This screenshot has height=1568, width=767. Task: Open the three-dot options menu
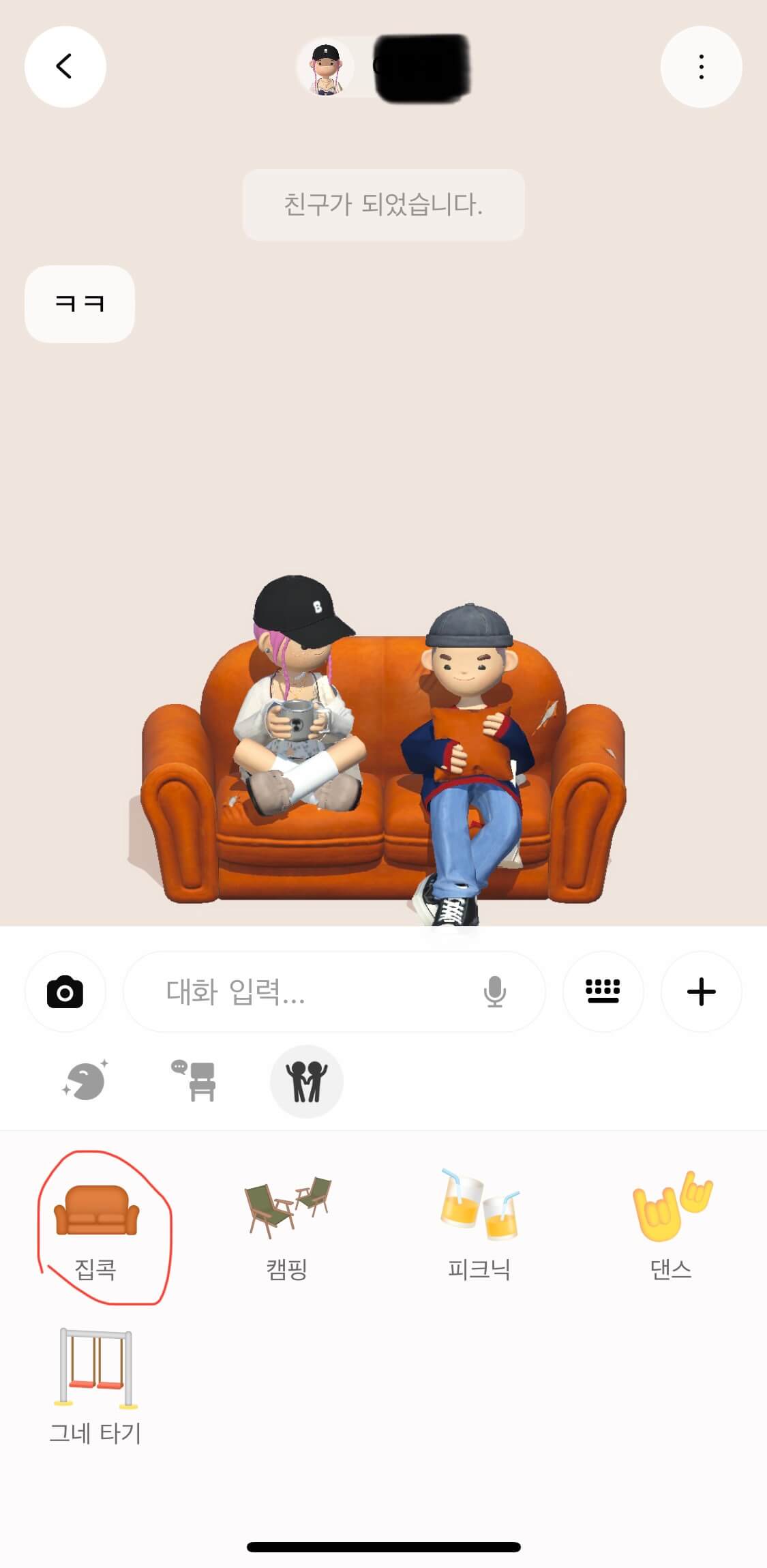[702, 66]
